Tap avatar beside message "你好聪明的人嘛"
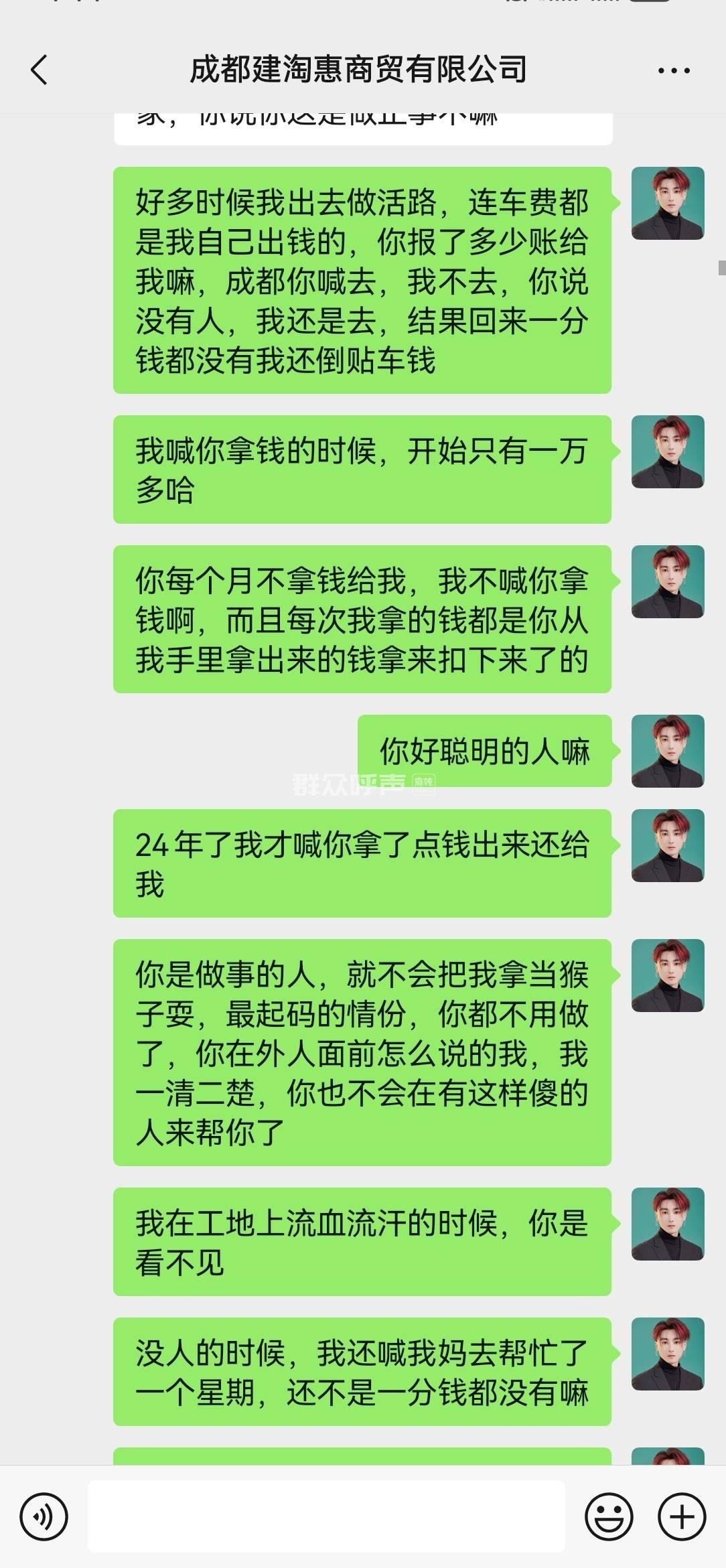The height and width of the screenshot is (1568, 726). (x=667, y=751)
